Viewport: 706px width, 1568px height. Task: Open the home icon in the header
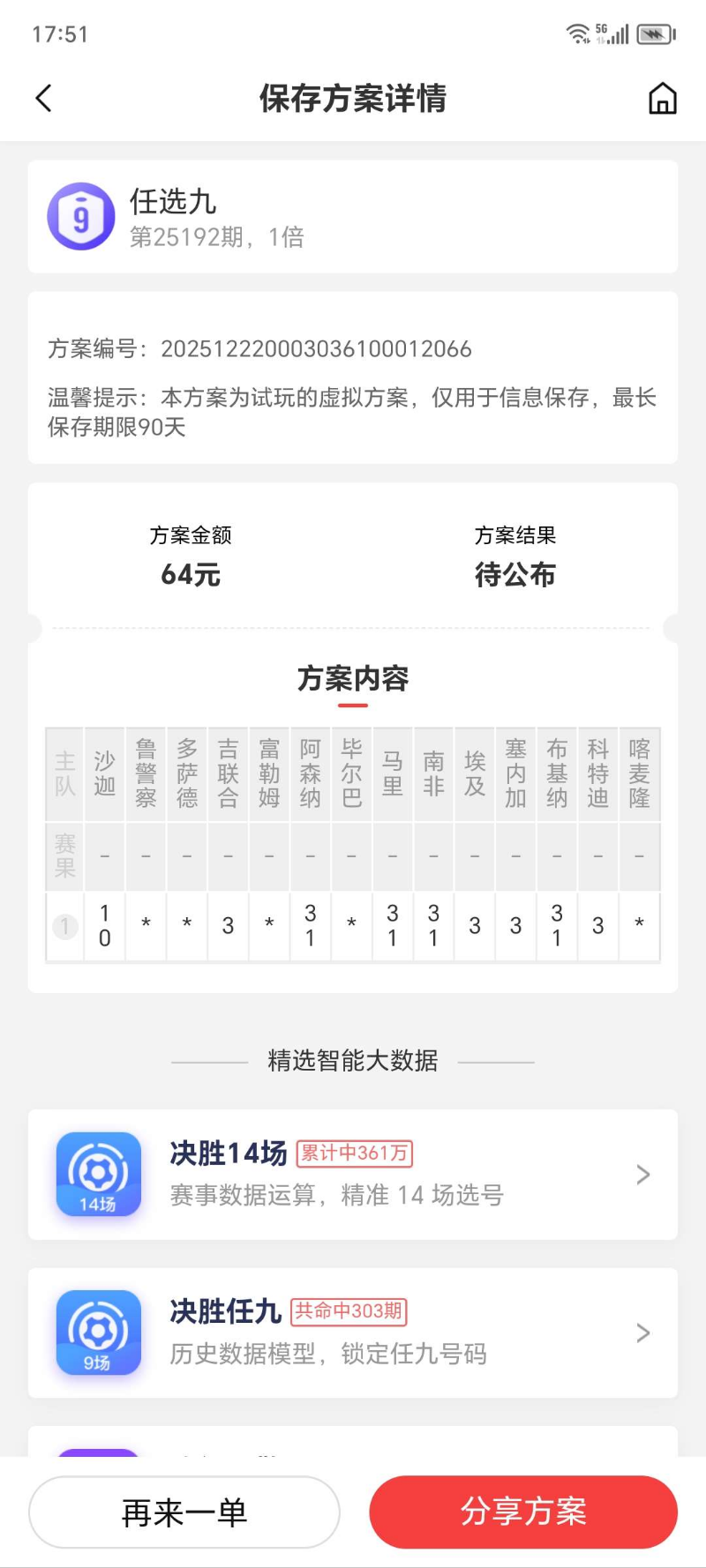click(662, 98)
